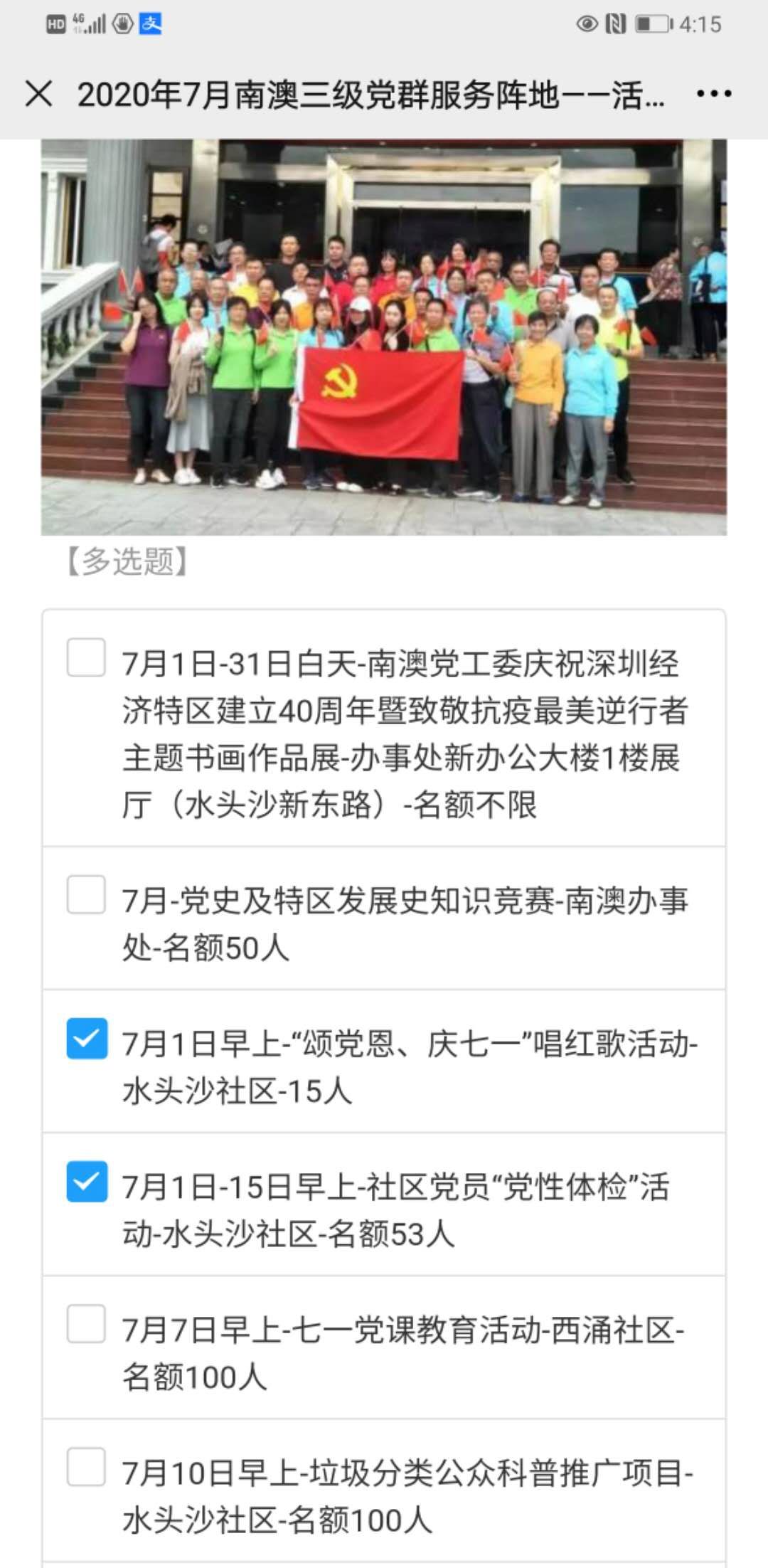Close the page with the X icon
Viewport: 768px width, 1568px height.
(38, 93)
